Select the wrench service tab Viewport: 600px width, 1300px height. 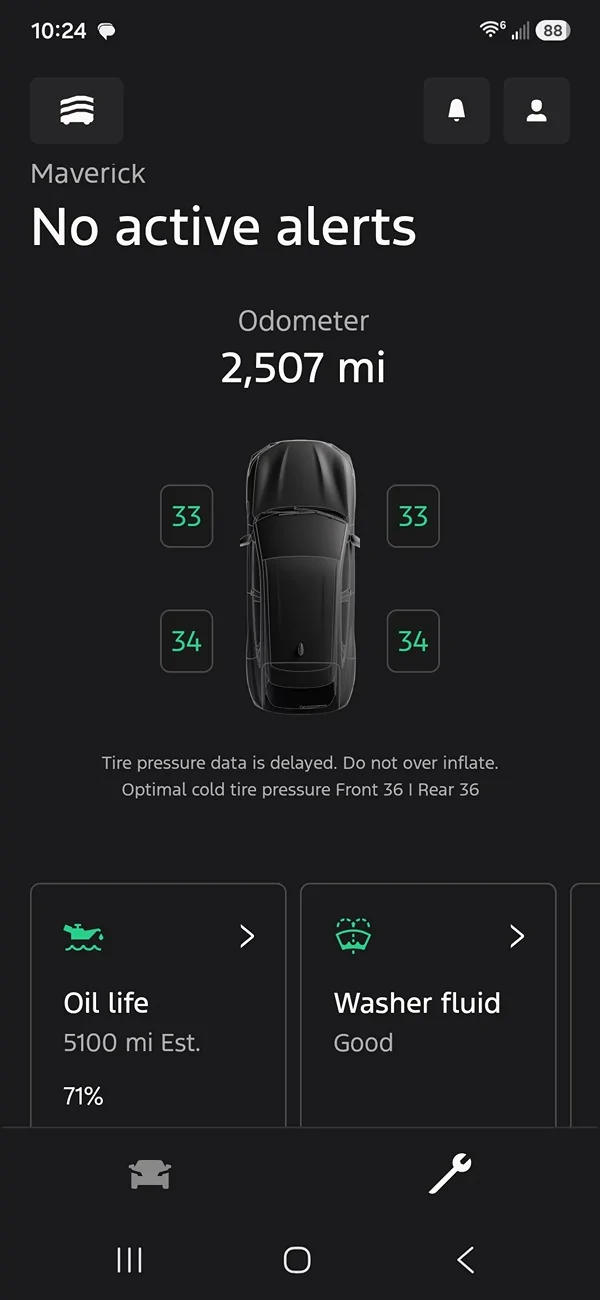tap(450, 1174)
